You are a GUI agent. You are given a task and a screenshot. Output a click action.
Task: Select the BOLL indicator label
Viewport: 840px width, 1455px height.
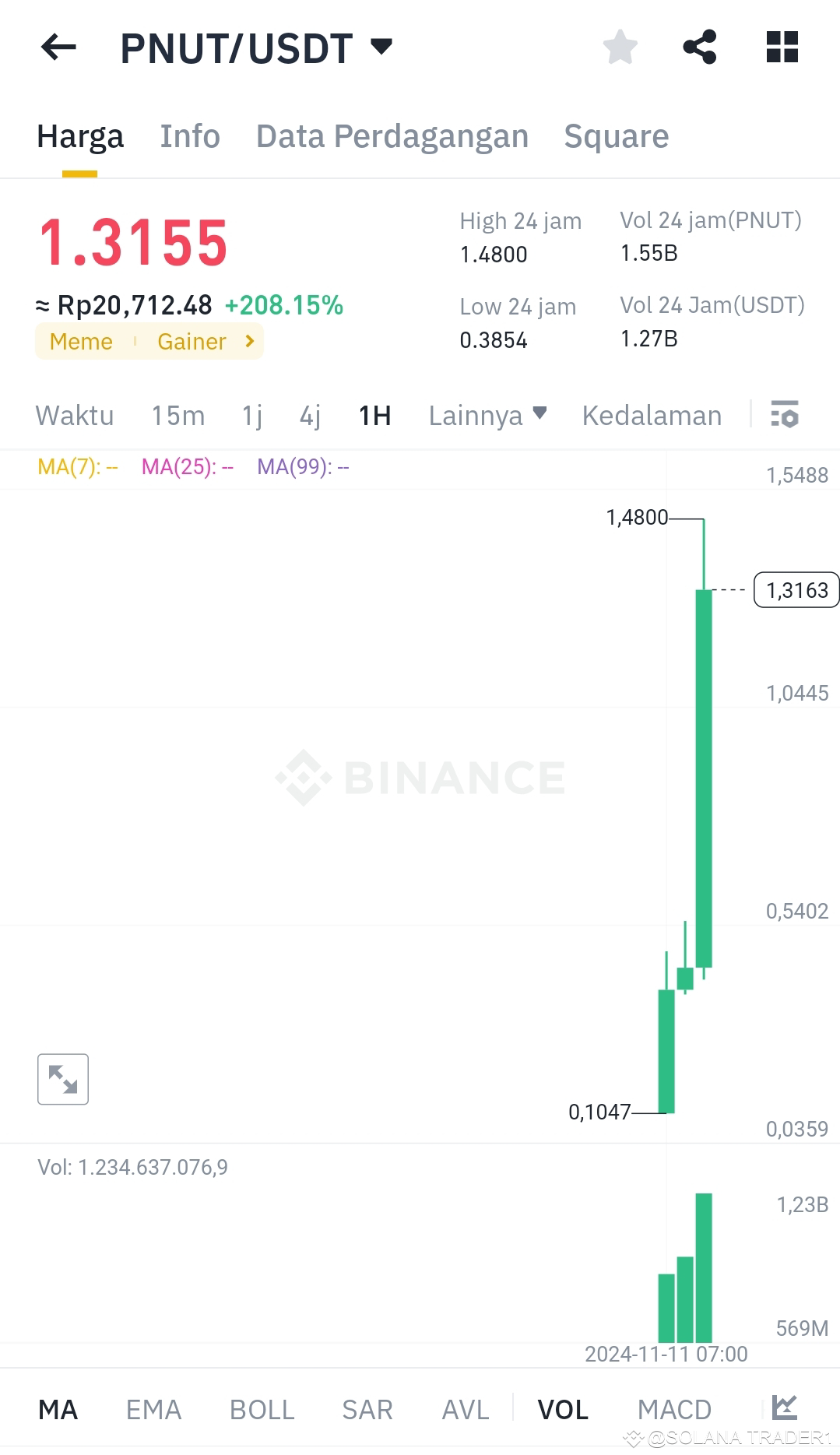pos(261,1409)
